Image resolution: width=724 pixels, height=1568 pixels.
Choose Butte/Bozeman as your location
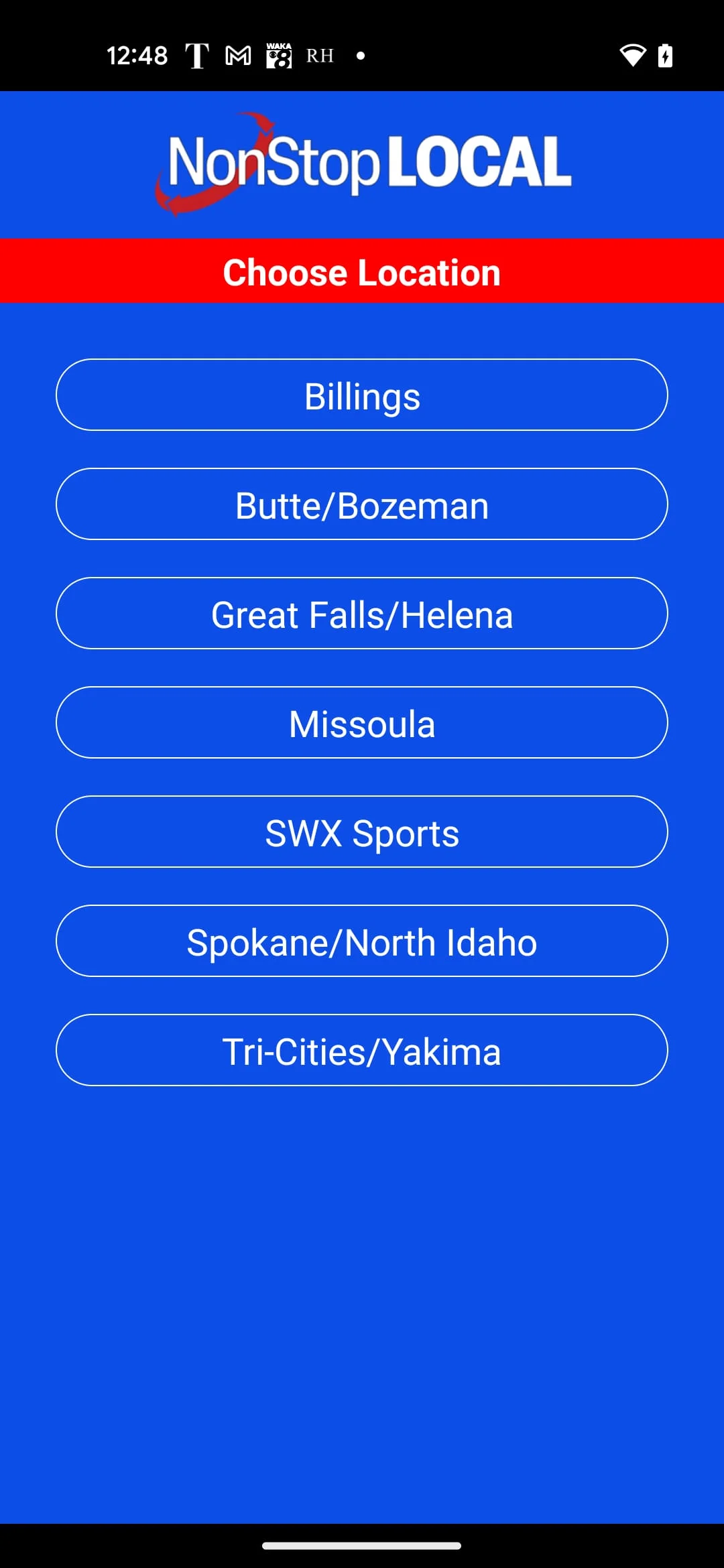[x=362, y=505]
